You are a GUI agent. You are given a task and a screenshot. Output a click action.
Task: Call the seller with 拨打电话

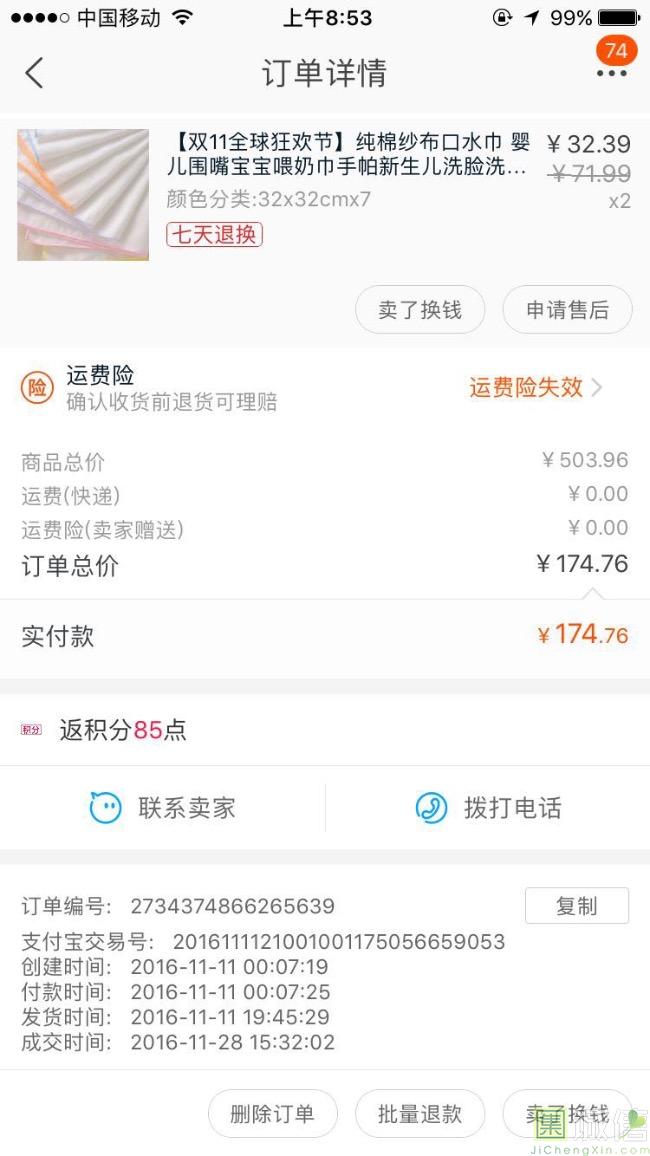pos(488,808)
